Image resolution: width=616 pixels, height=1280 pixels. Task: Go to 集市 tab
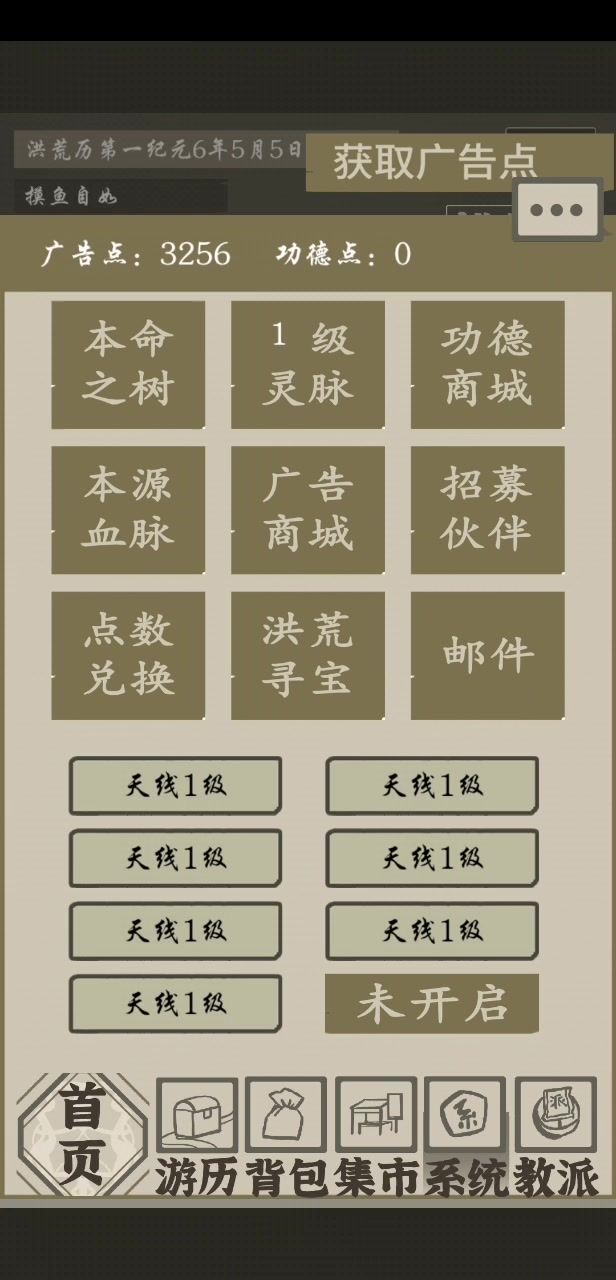pyautogui.click(x=376, y=1136)
